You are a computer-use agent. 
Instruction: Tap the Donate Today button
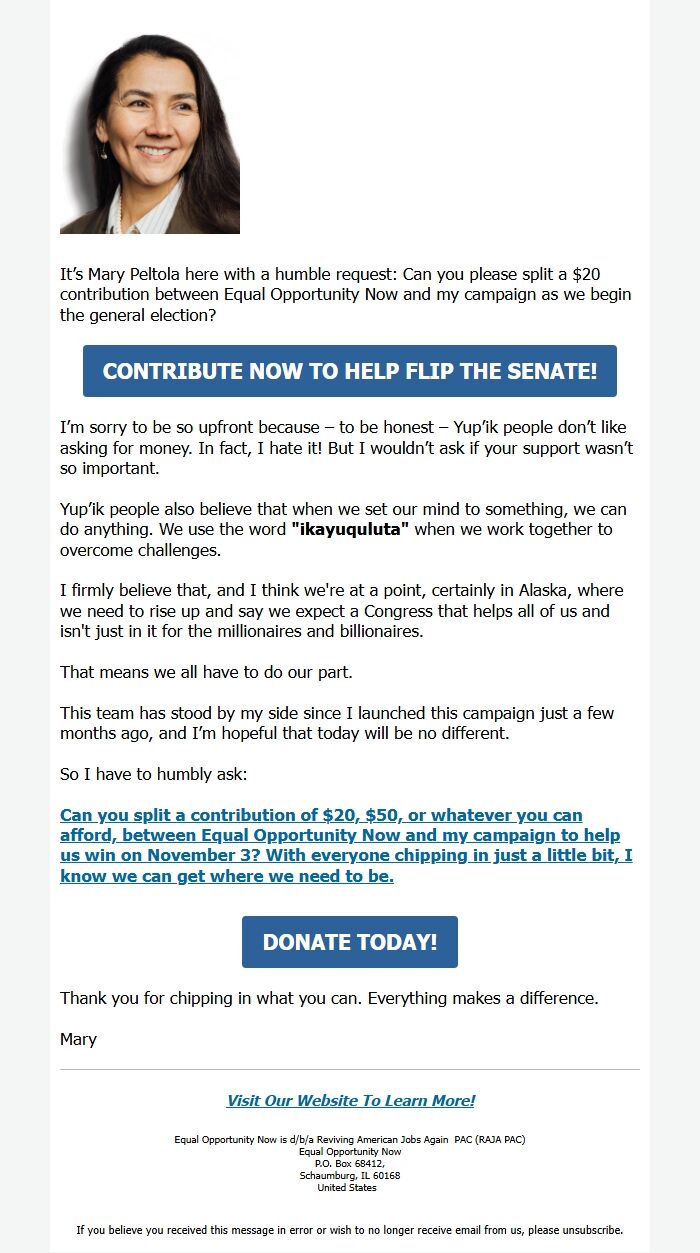pyautogui.click(x=350, y=942)
